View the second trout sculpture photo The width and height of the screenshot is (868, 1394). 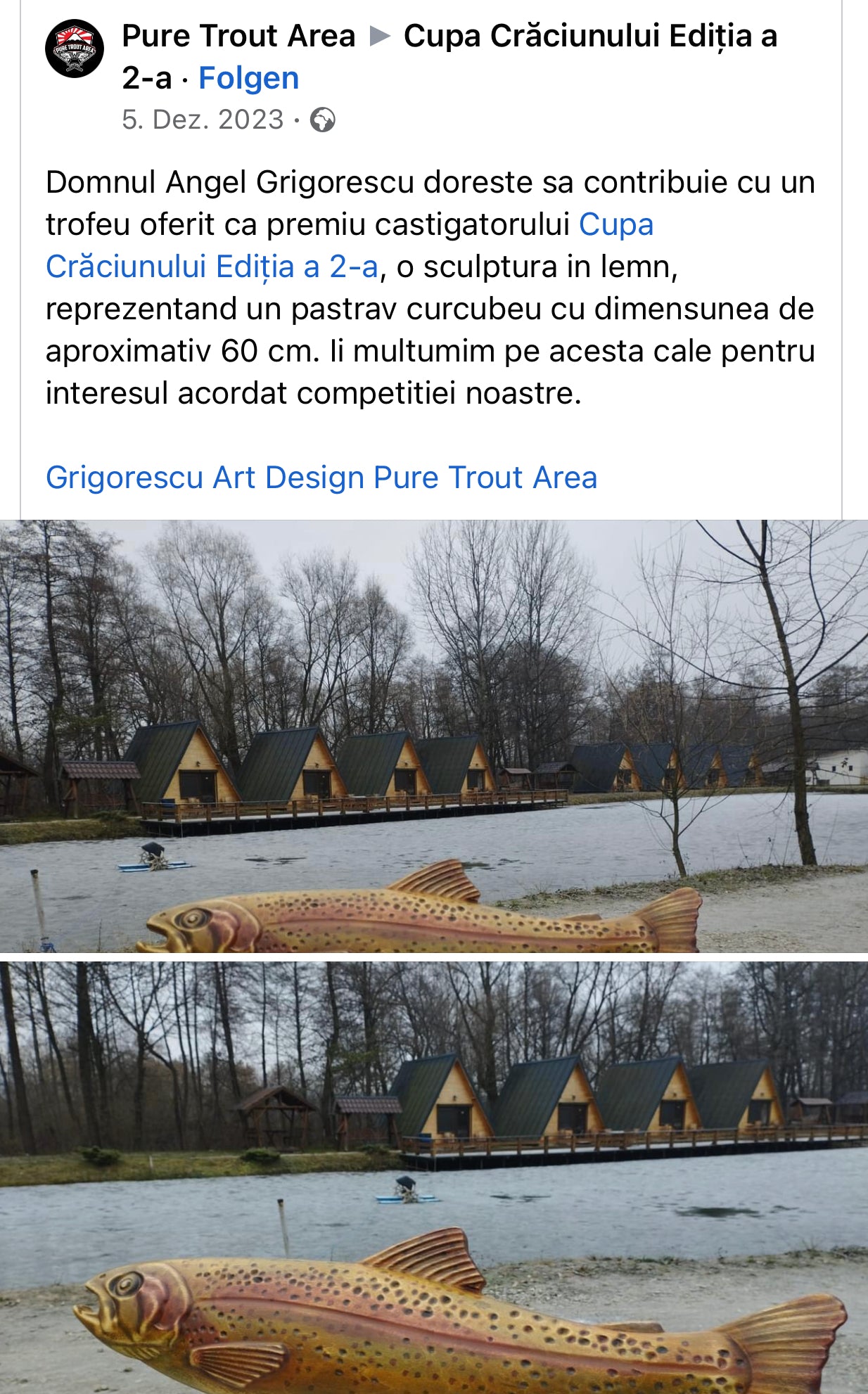pyautogui.click(x=434, y=1177)
